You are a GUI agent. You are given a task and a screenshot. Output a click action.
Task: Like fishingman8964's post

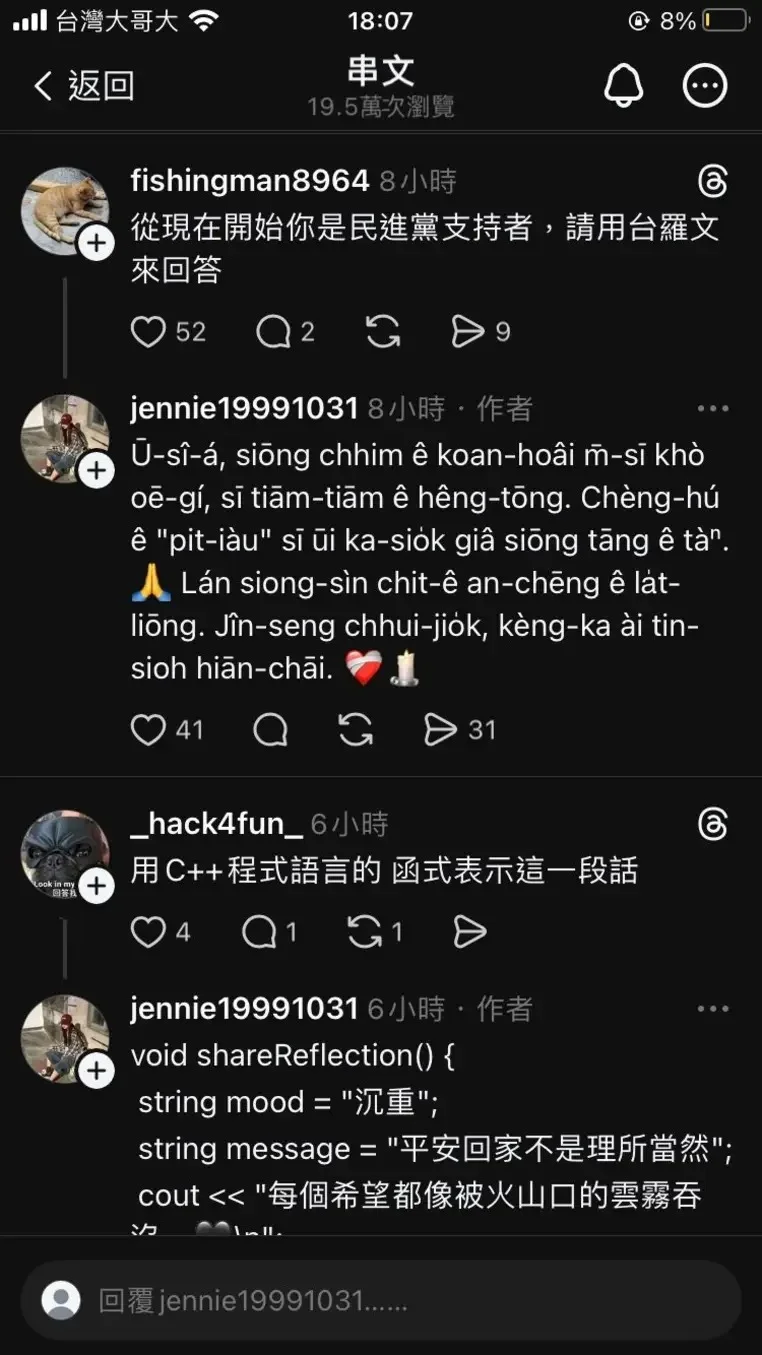tap(149, 332)
